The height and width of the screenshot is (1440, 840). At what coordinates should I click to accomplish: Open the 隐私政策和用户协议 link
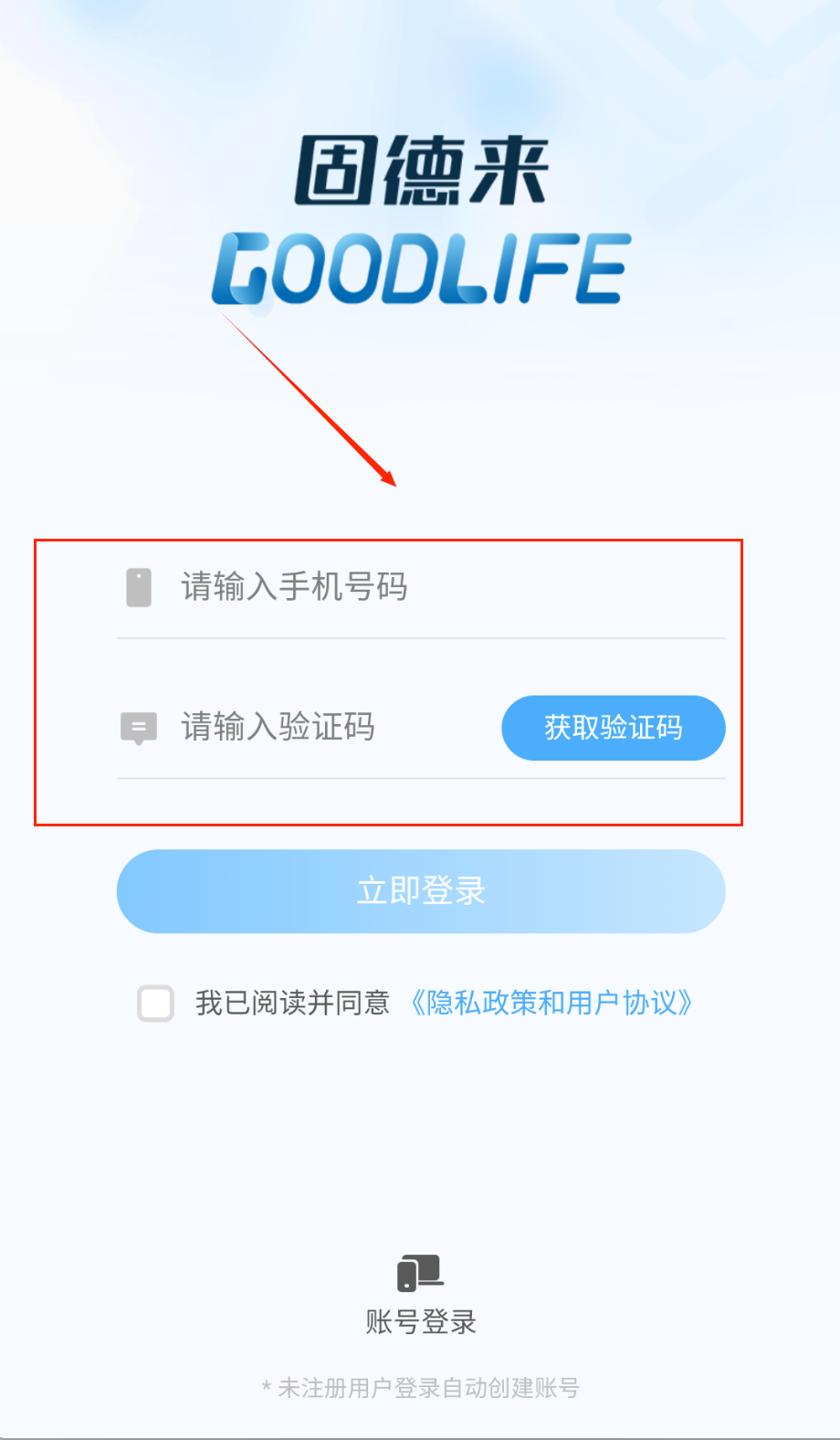click(551, 1004)
